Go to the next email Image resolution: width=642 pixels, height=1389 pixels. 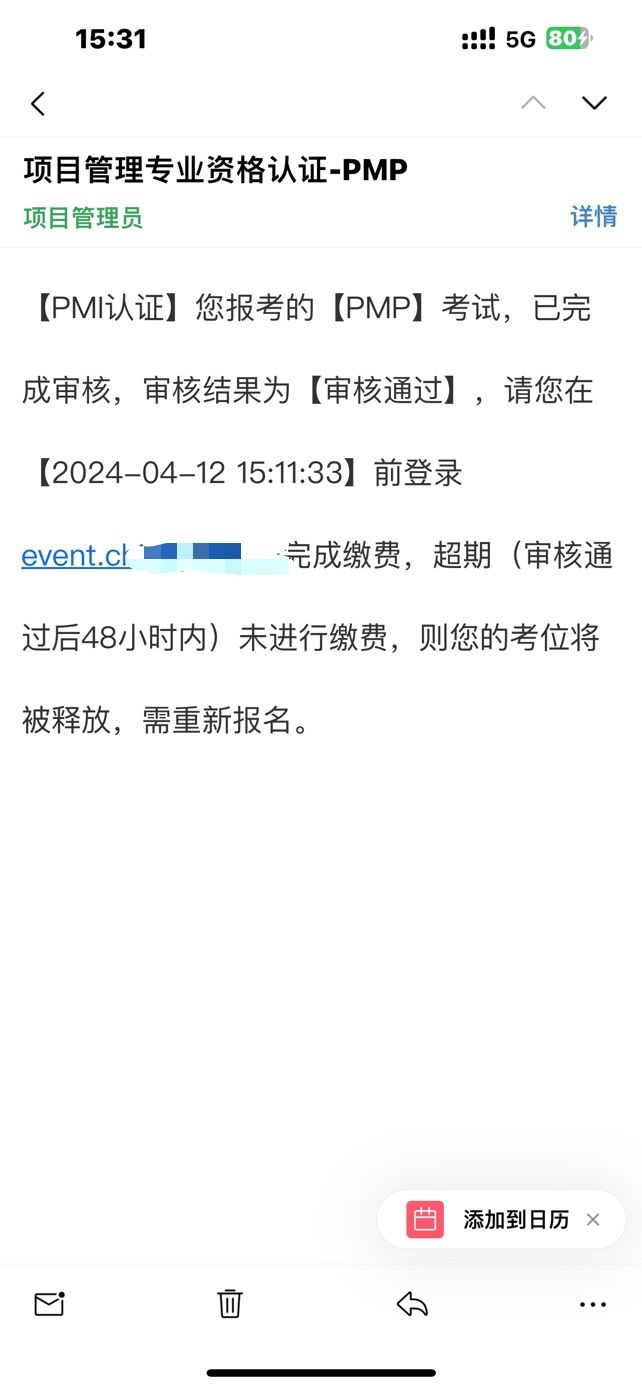[x=595, y=103]
